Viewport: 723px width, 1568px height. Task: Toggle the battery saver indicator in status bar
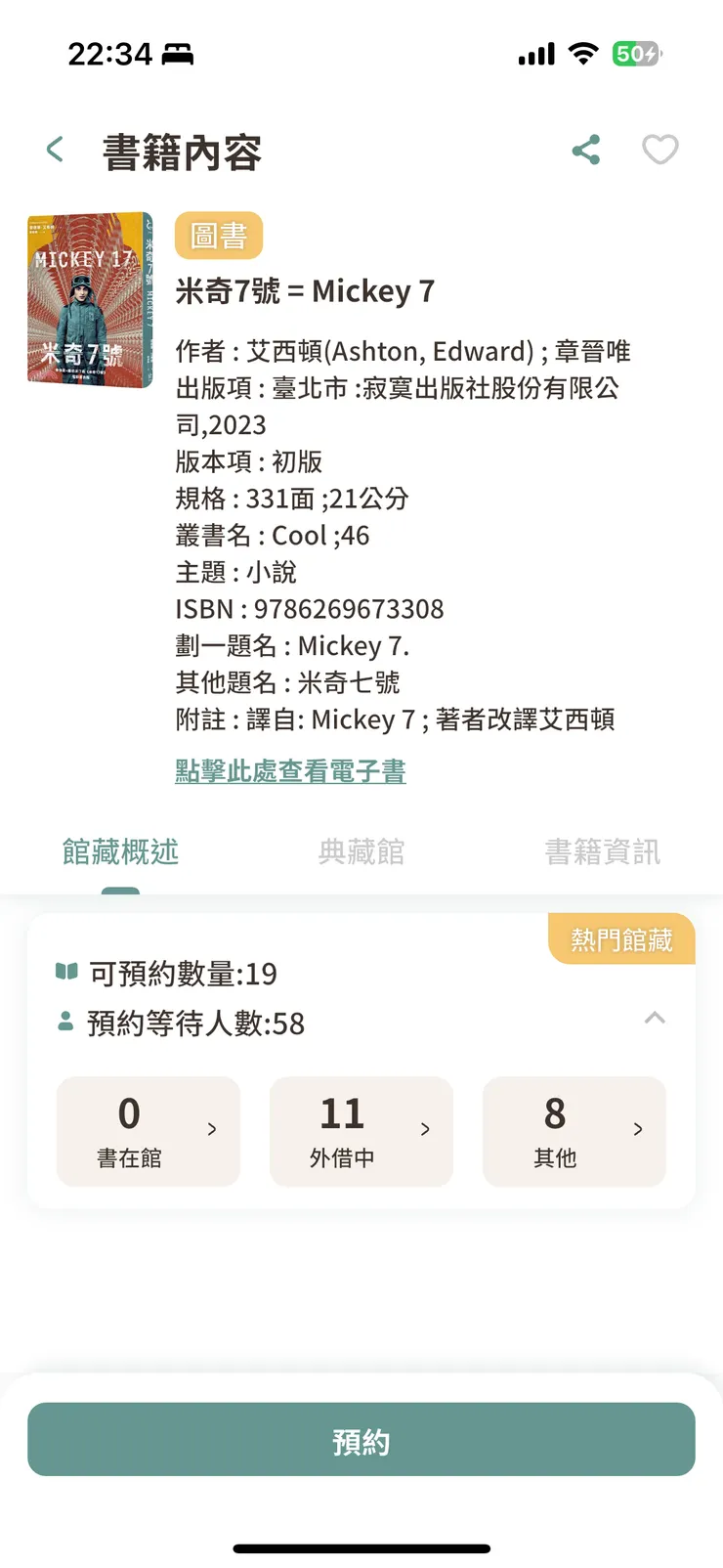point(636,56)
